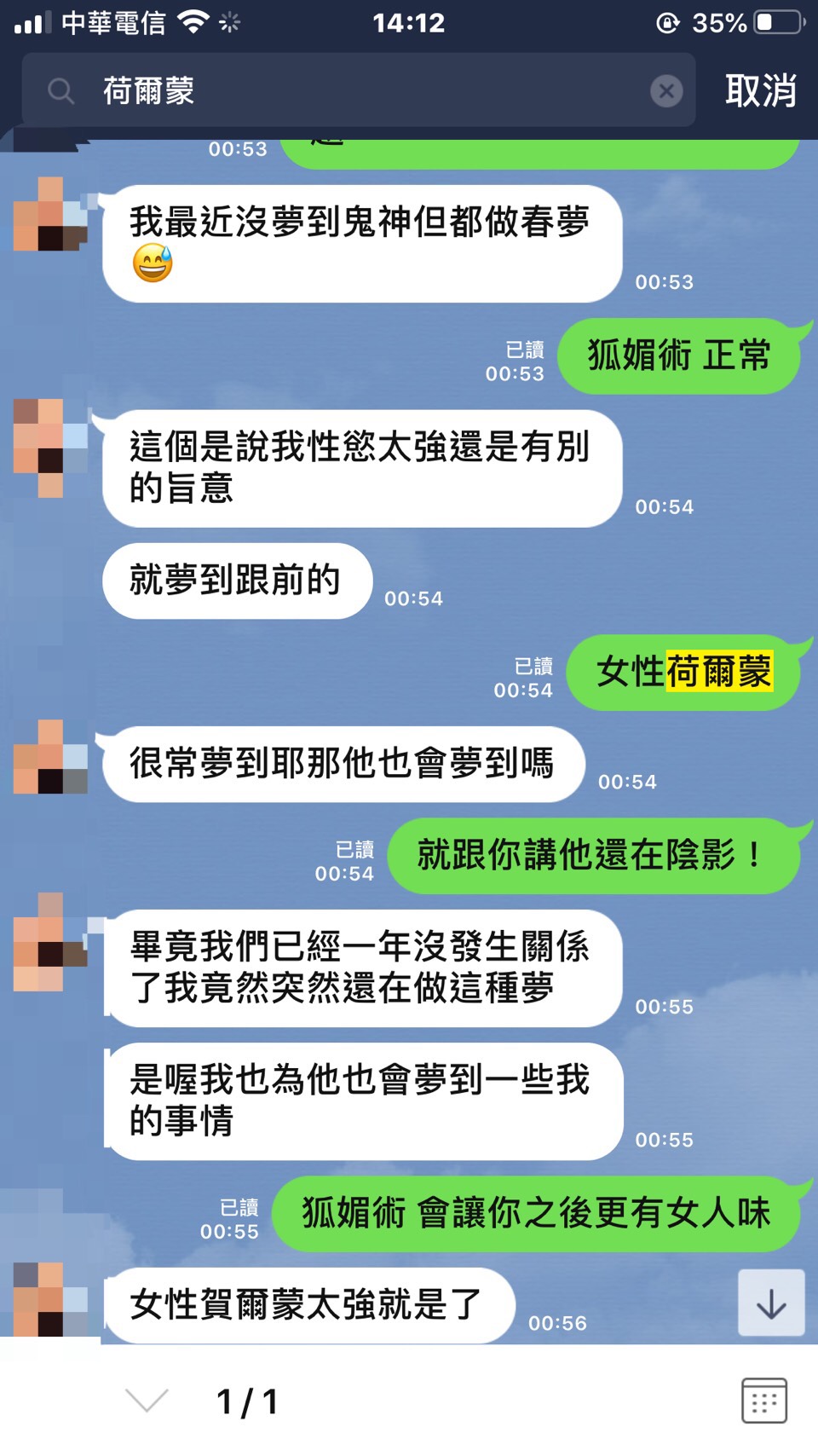The image size is (818, 1456).
Task: Go to next search result chevron
Action: pyautogui.click(x=147, y=1401)
